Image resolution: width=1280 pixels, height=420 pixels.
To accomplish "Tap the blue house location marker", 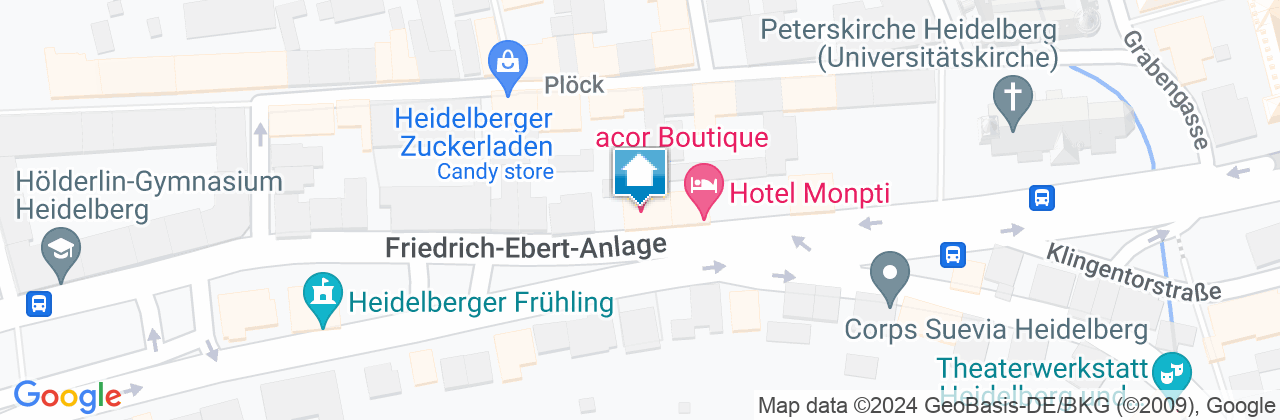I will click(x=640, y=176).
